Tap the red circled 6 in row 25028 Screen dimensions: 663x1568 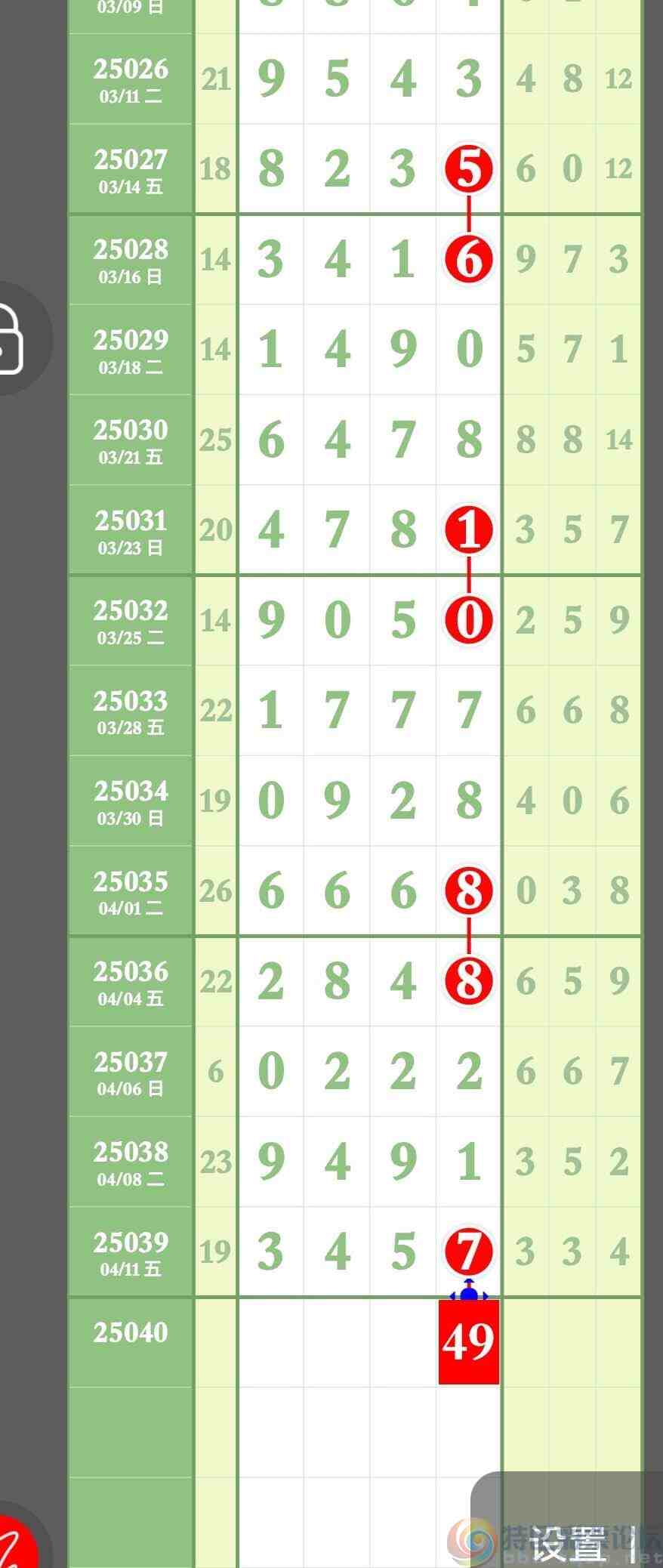469,259
